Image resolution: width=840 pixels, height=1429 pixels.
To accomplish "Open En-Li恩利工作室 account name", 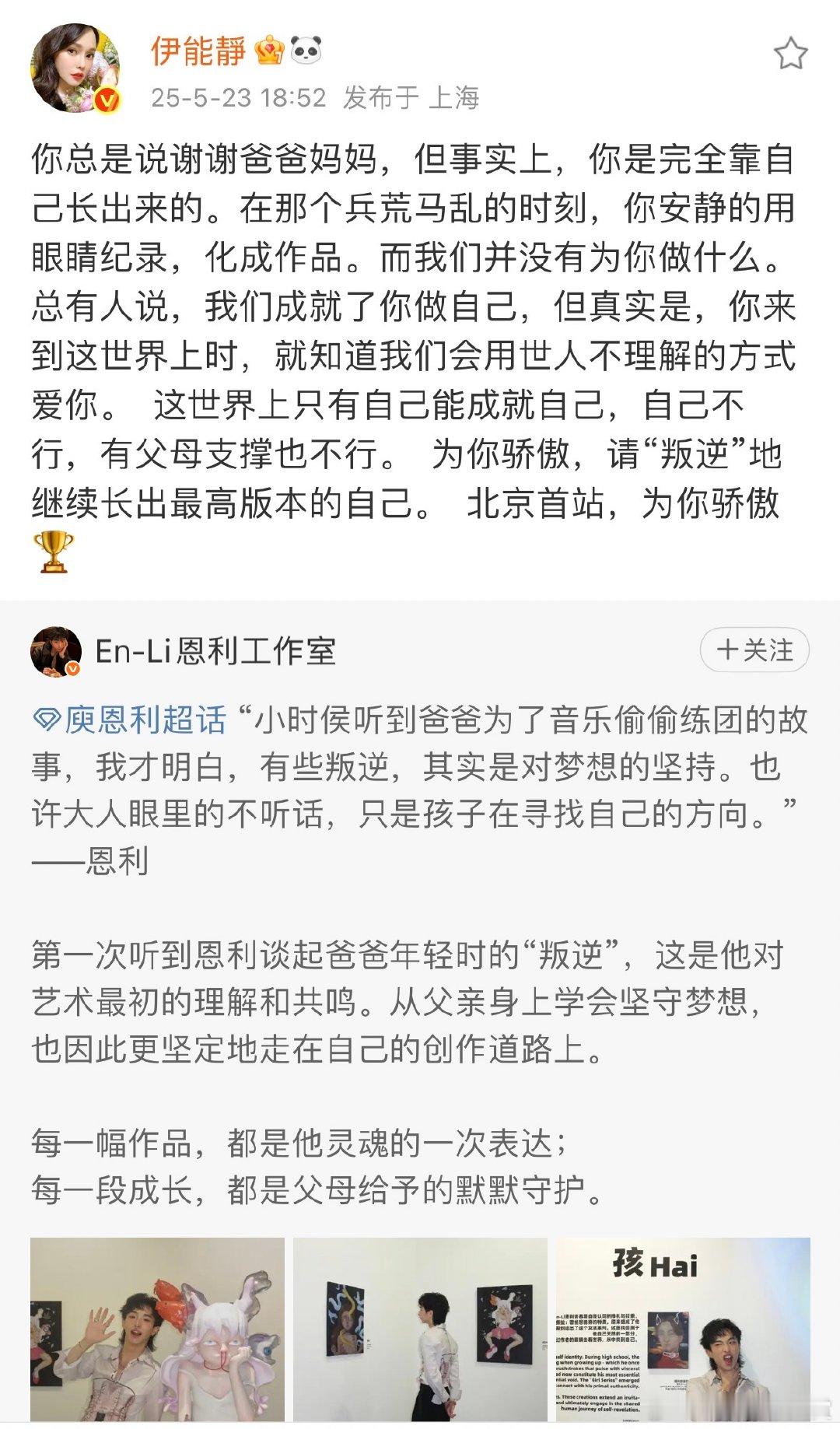I will tap(215, 651).
